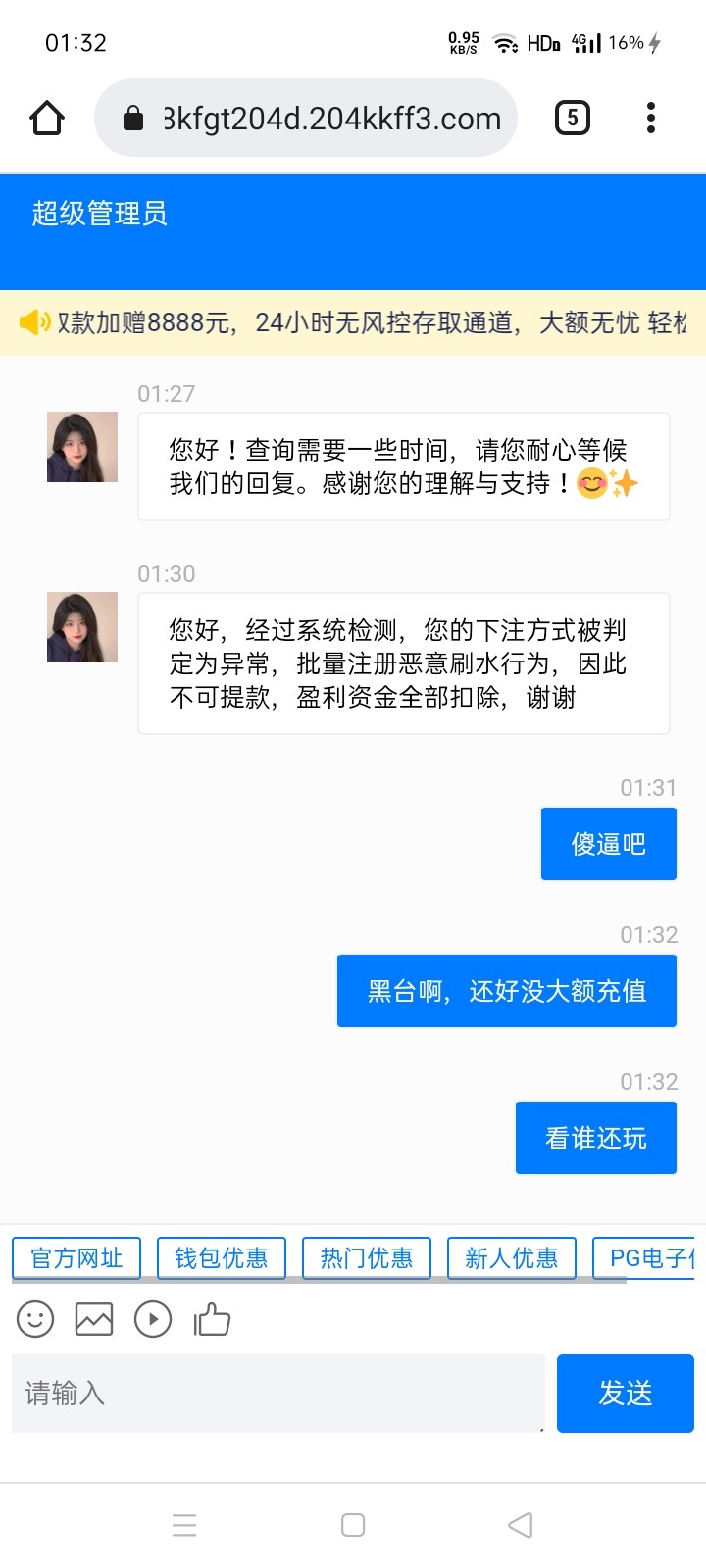Screen dimensions: 706x1568
Task: Select the 钱包优惠 shortcut
Action: coord(221,1258)
